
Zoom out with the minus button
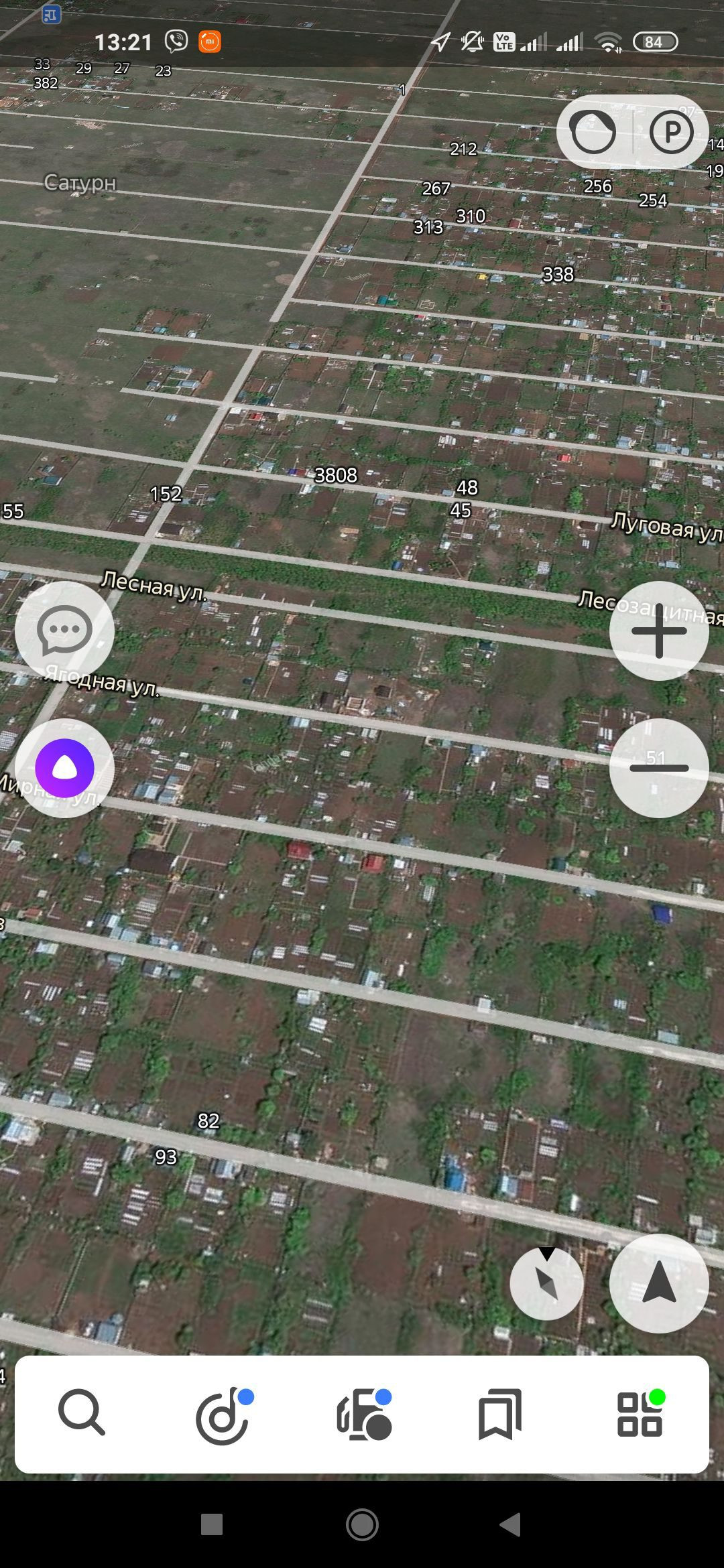[659, 768]
